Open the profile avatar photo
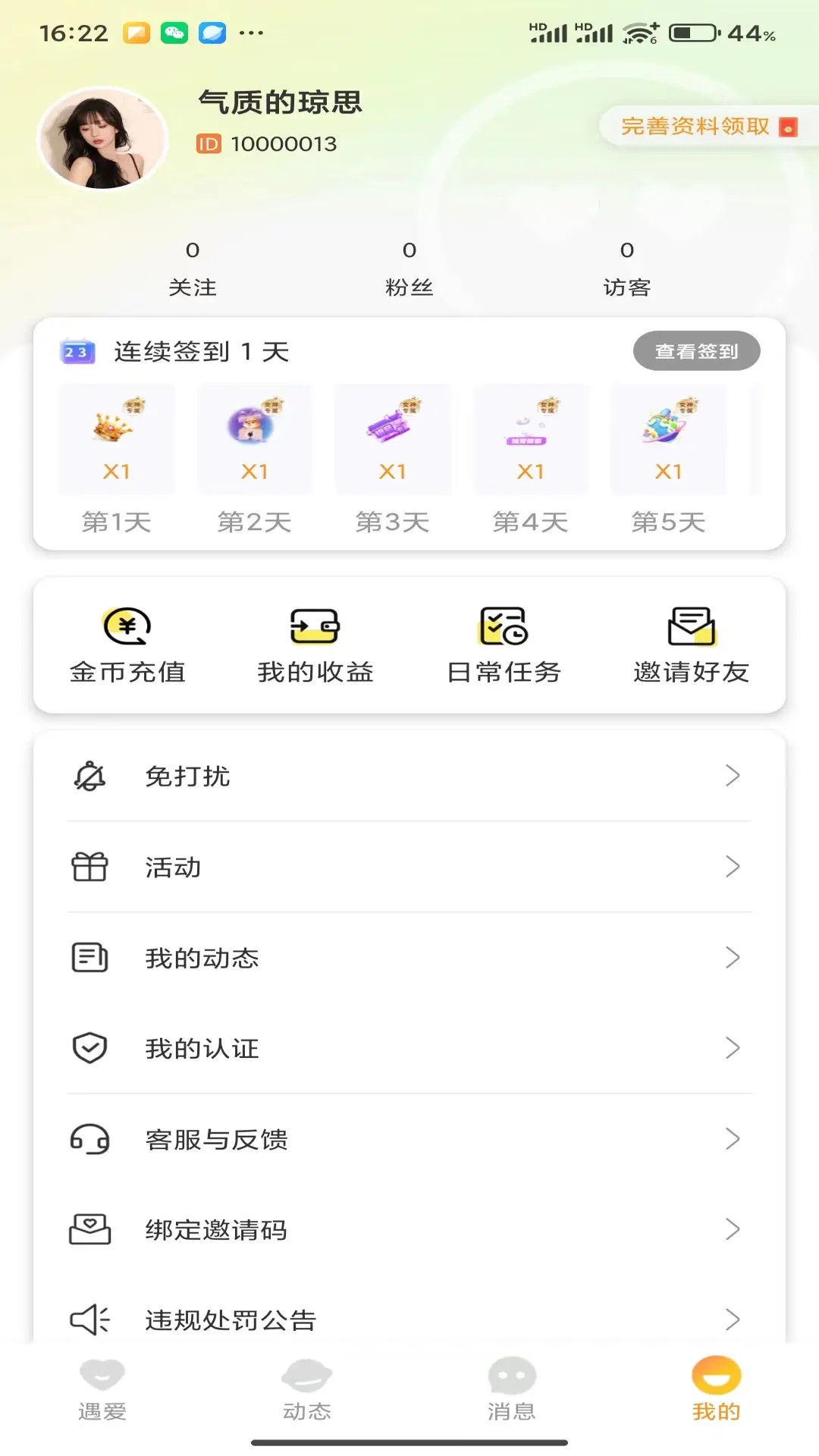Viewport: 819px width, 1456px height. 102,138
